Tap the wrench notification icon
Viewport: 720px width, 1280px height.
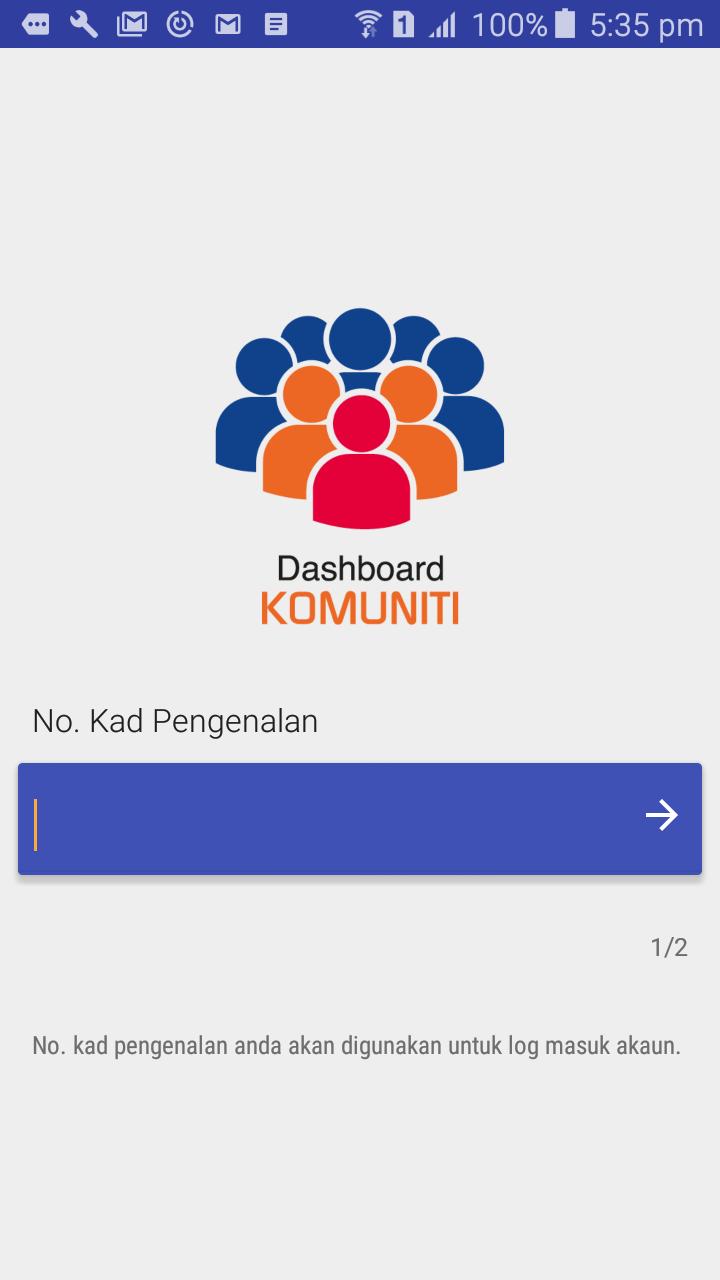[x=85, y=23]
